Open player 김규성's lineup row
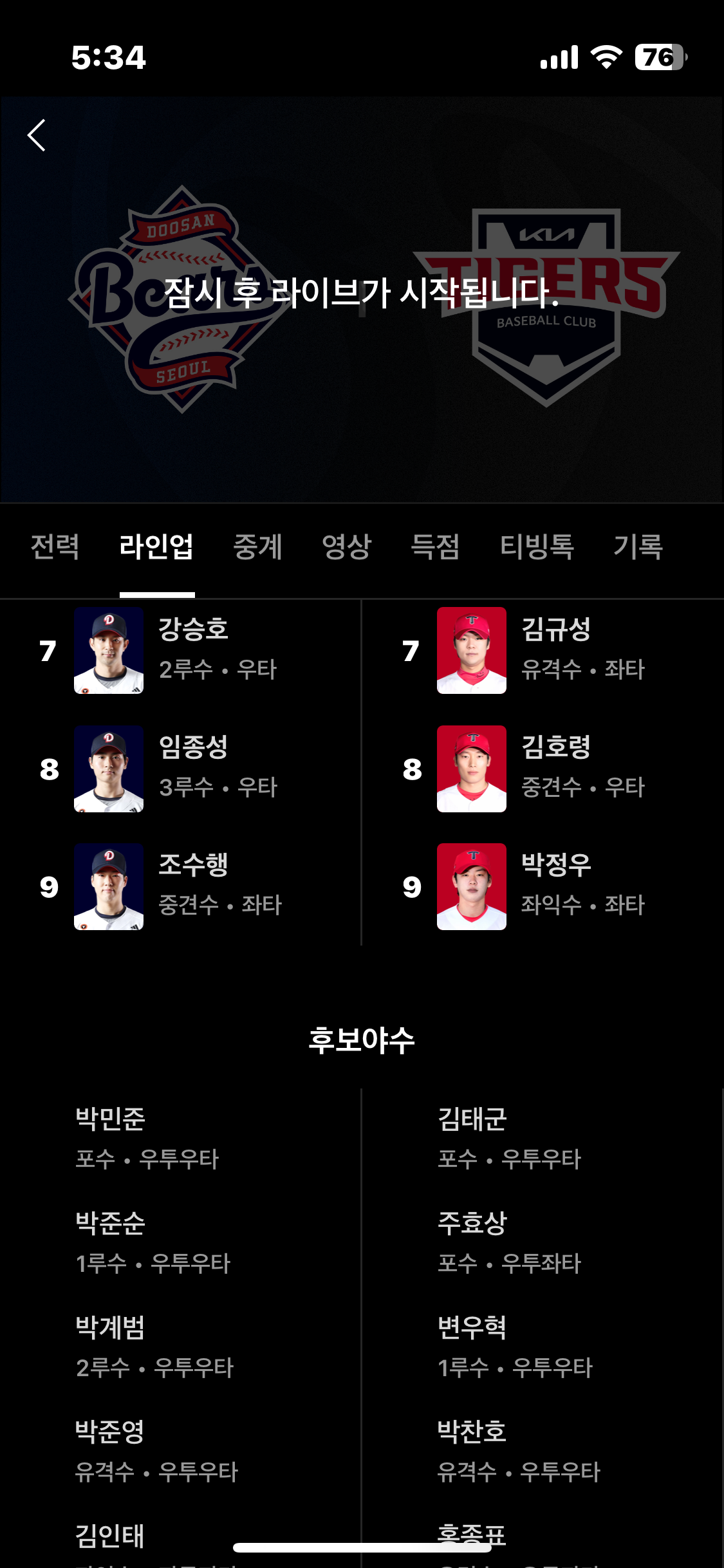Screen dimensions: 724x1568 pyautogui.click(x=543, y=650)
